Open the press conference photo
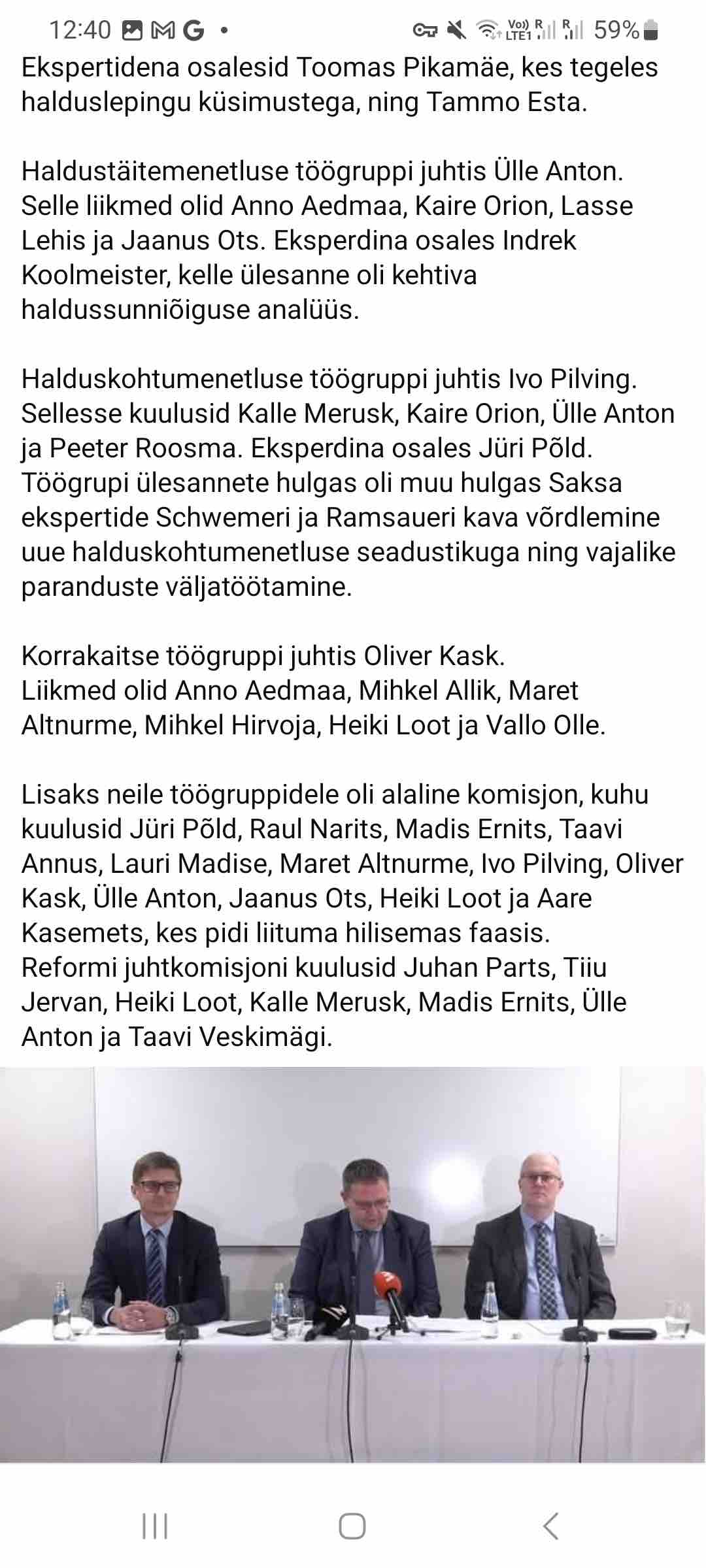Screen dimensions: 706x1568 (353, 1264)
